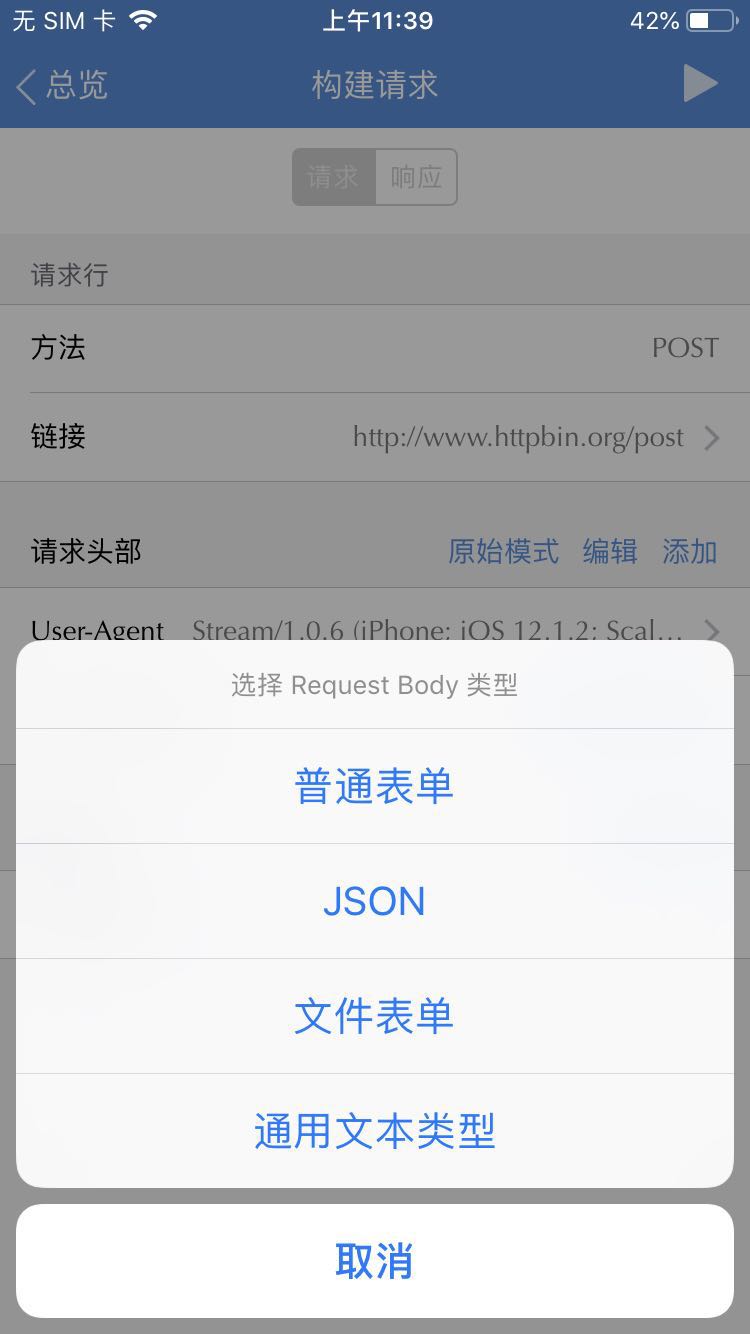
Task: Tap the 构建请求 title
Action: (x=375, y=85)
